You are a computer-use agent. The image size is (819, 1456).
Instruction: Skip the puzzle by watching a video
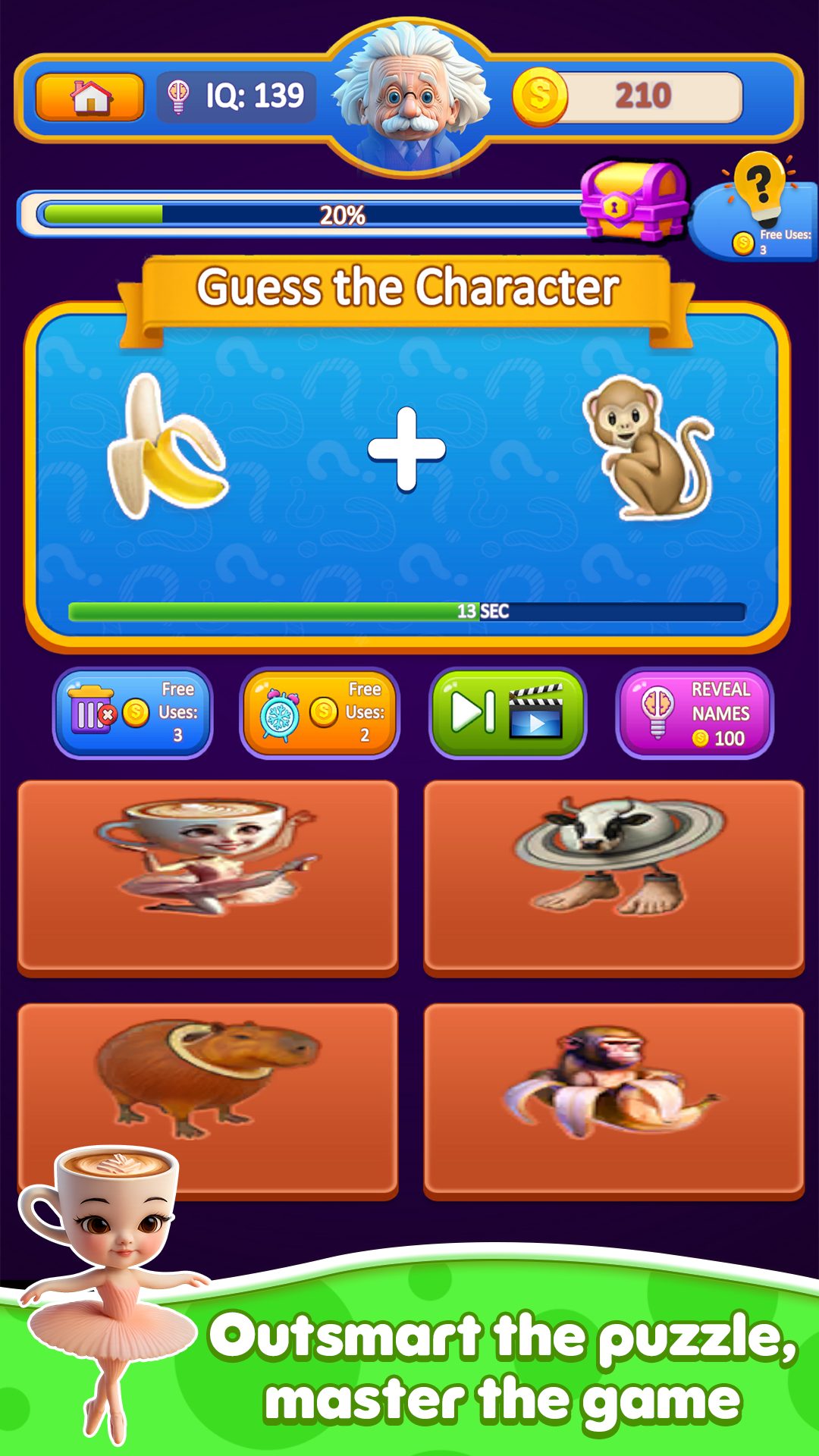click(x=507, y=713)
